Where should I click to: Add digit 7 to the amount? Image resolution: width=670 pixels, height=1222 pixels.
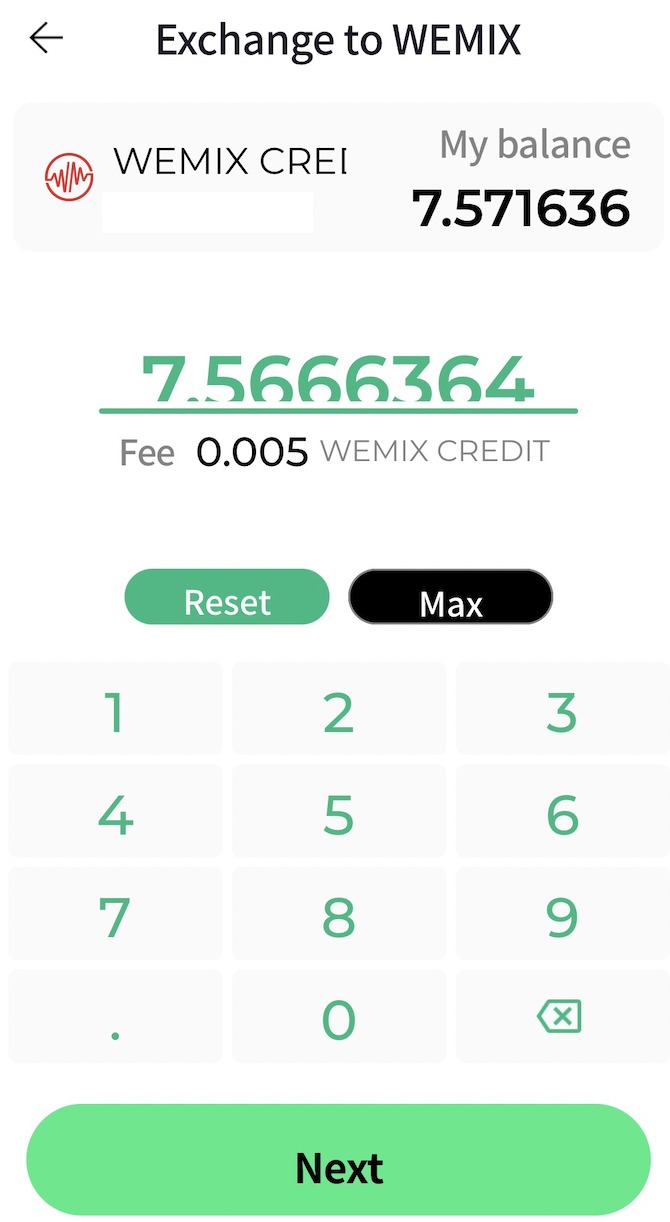coord(115,916)
